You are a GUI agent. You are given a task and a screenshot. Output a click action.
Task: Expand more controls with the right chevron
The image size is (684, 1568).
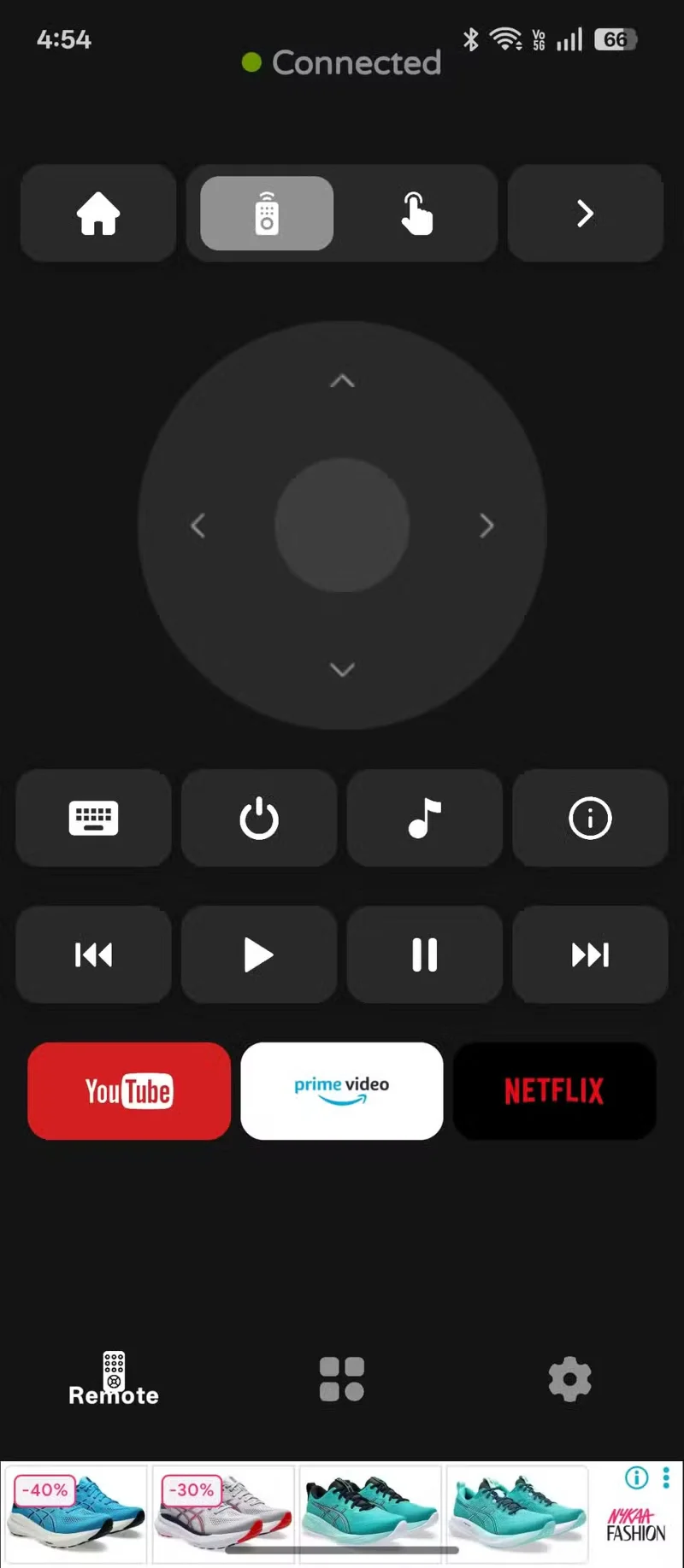point(585,214)
